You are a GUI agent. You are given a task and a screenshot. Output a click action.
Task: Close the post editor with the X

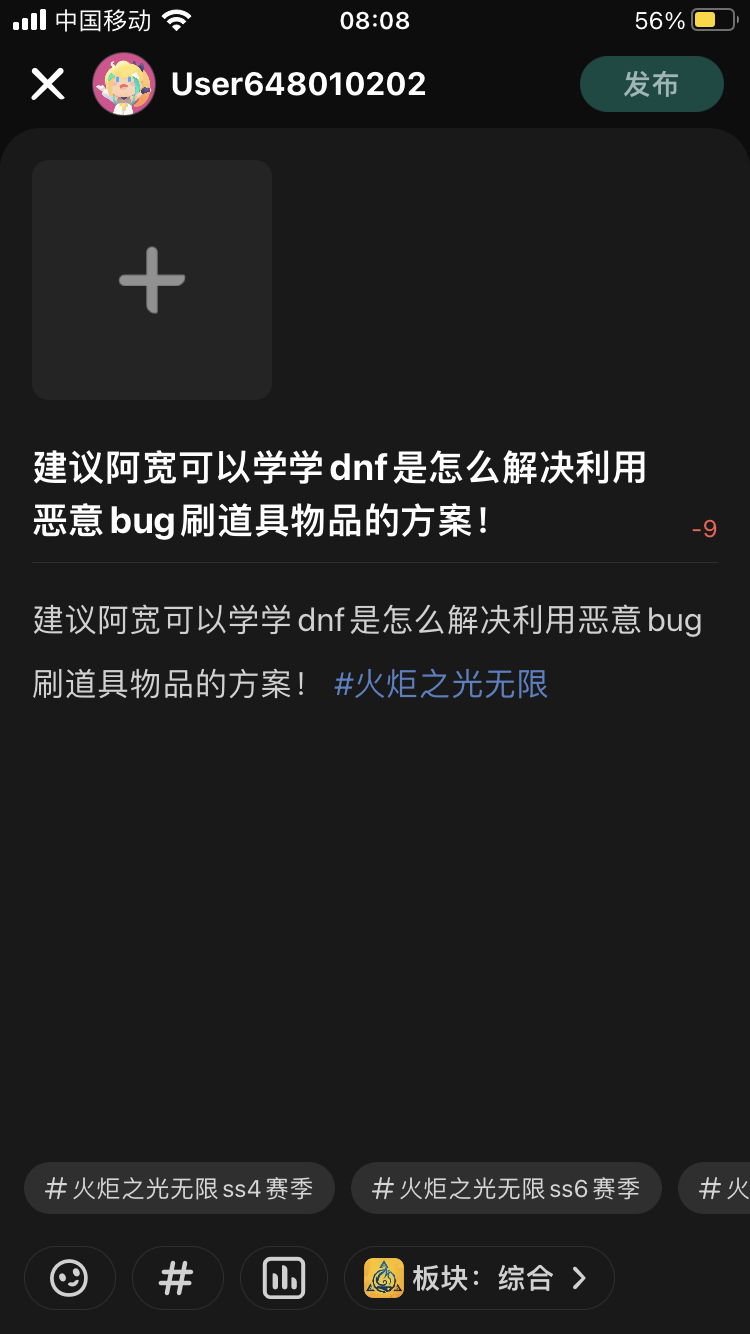(x=46, y=84)
